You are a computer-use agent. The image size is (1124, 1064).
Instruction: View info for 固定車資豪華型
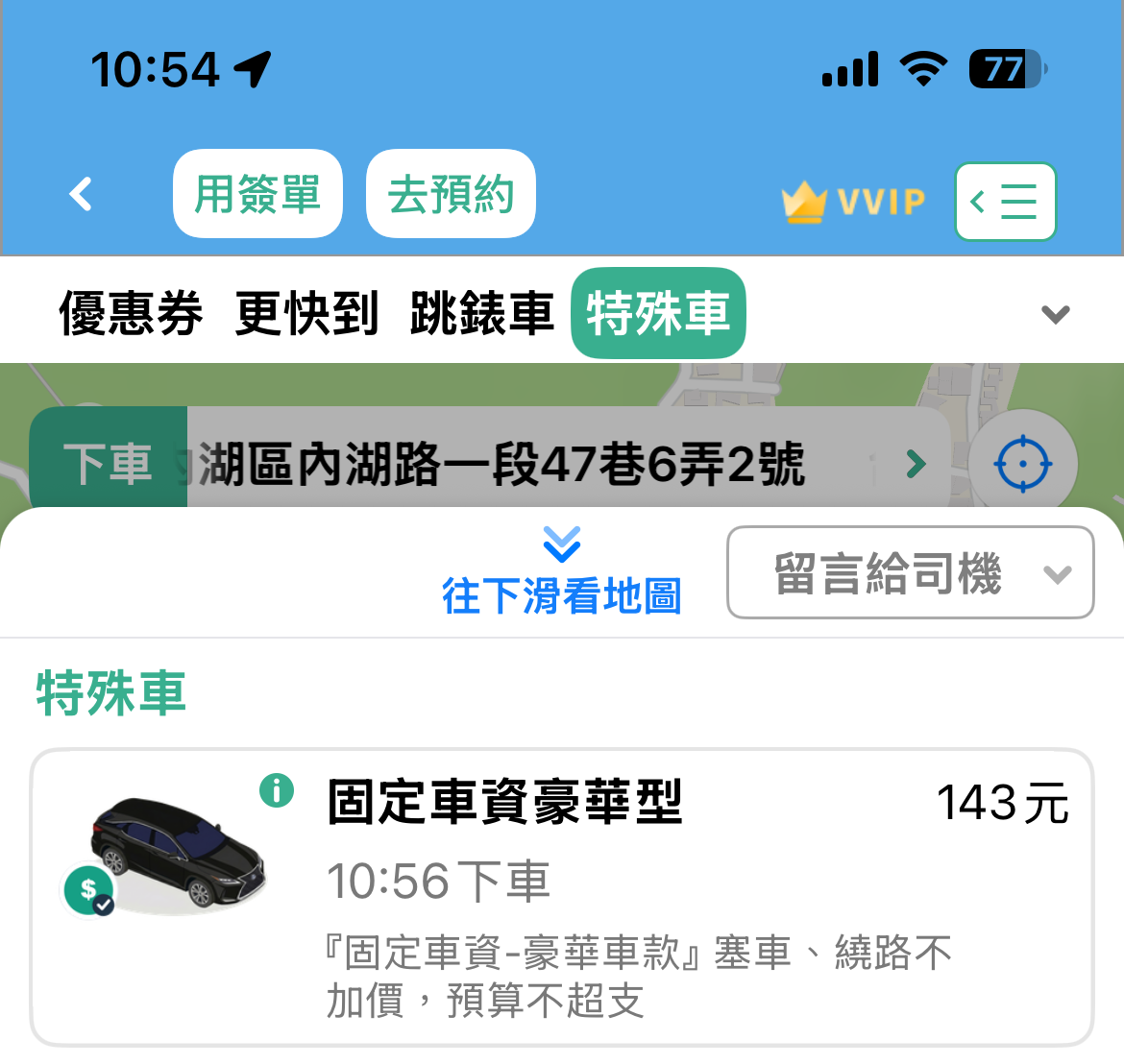pos(277,790)
